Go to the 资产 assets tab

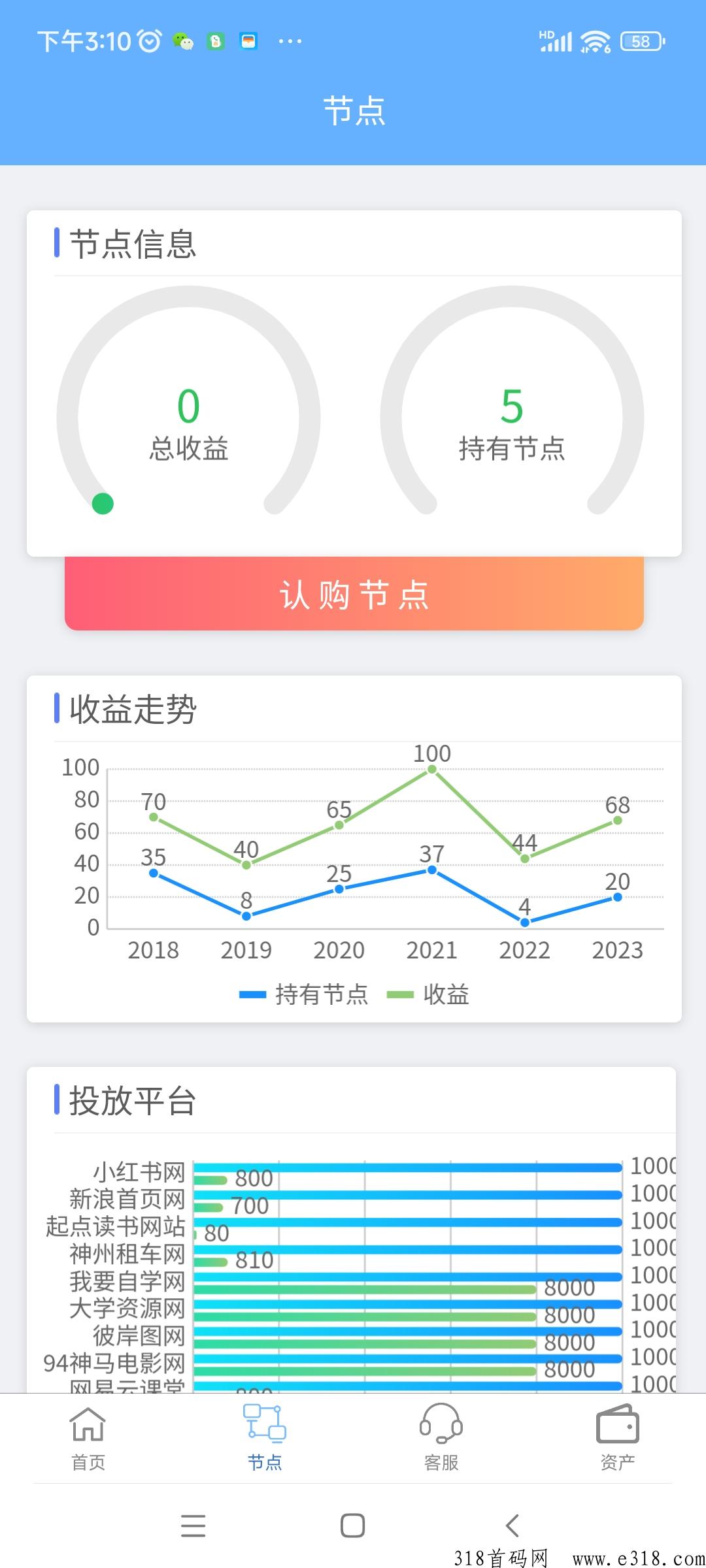click(x=618, y=1437)
